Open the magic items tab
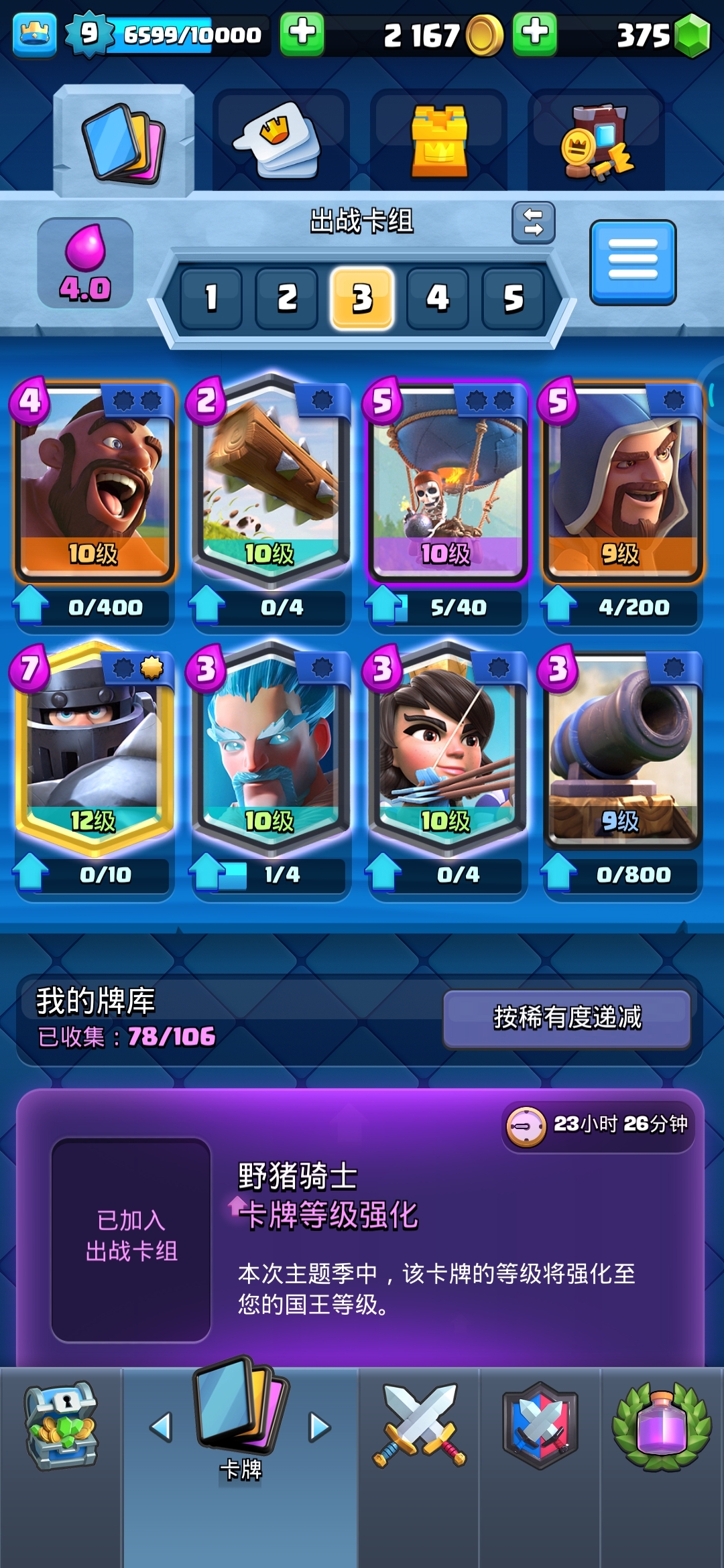The image size is (724, 1568). click(x=596, y=141)
